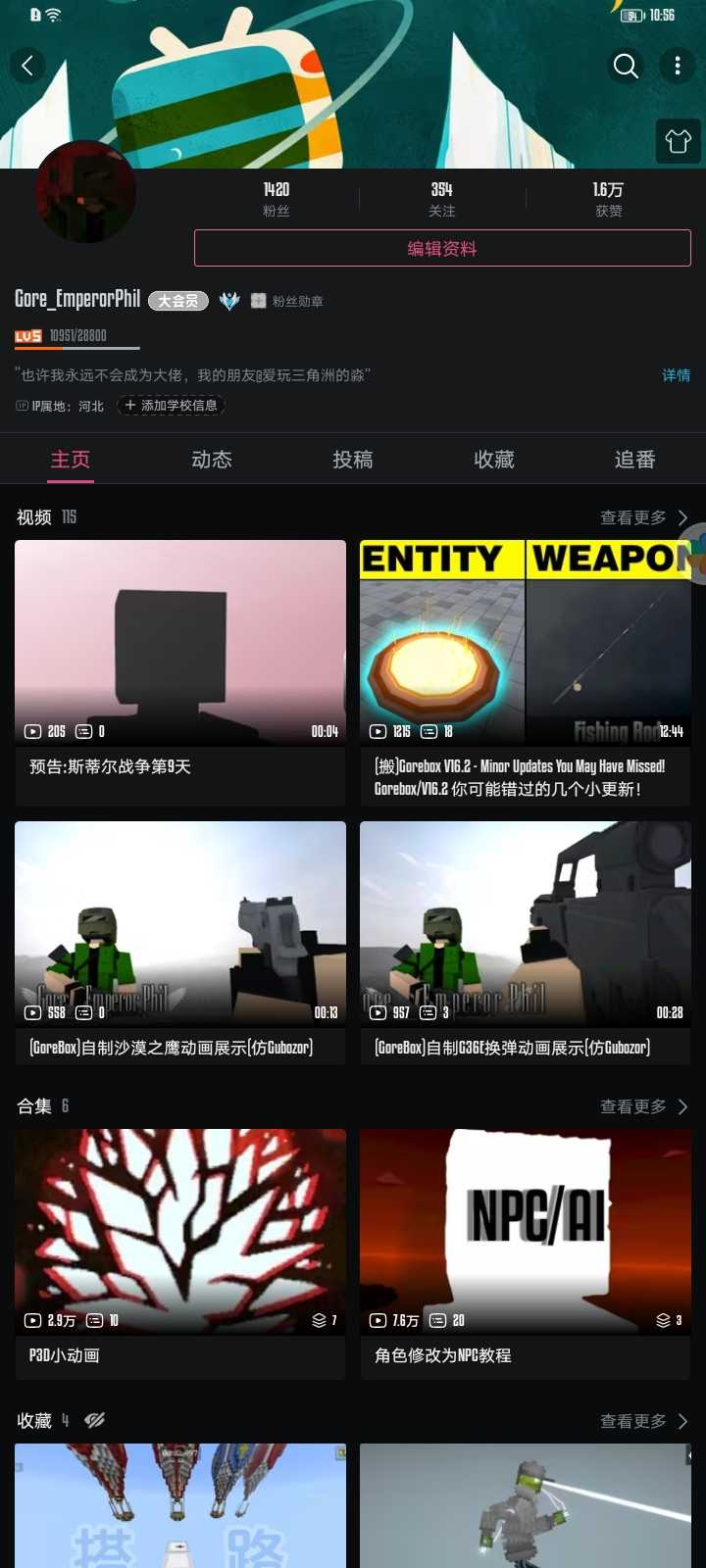Screen dimensions: 706x1568
Task: Tap 查看更多 next to 视频
Action: [643, 517]
